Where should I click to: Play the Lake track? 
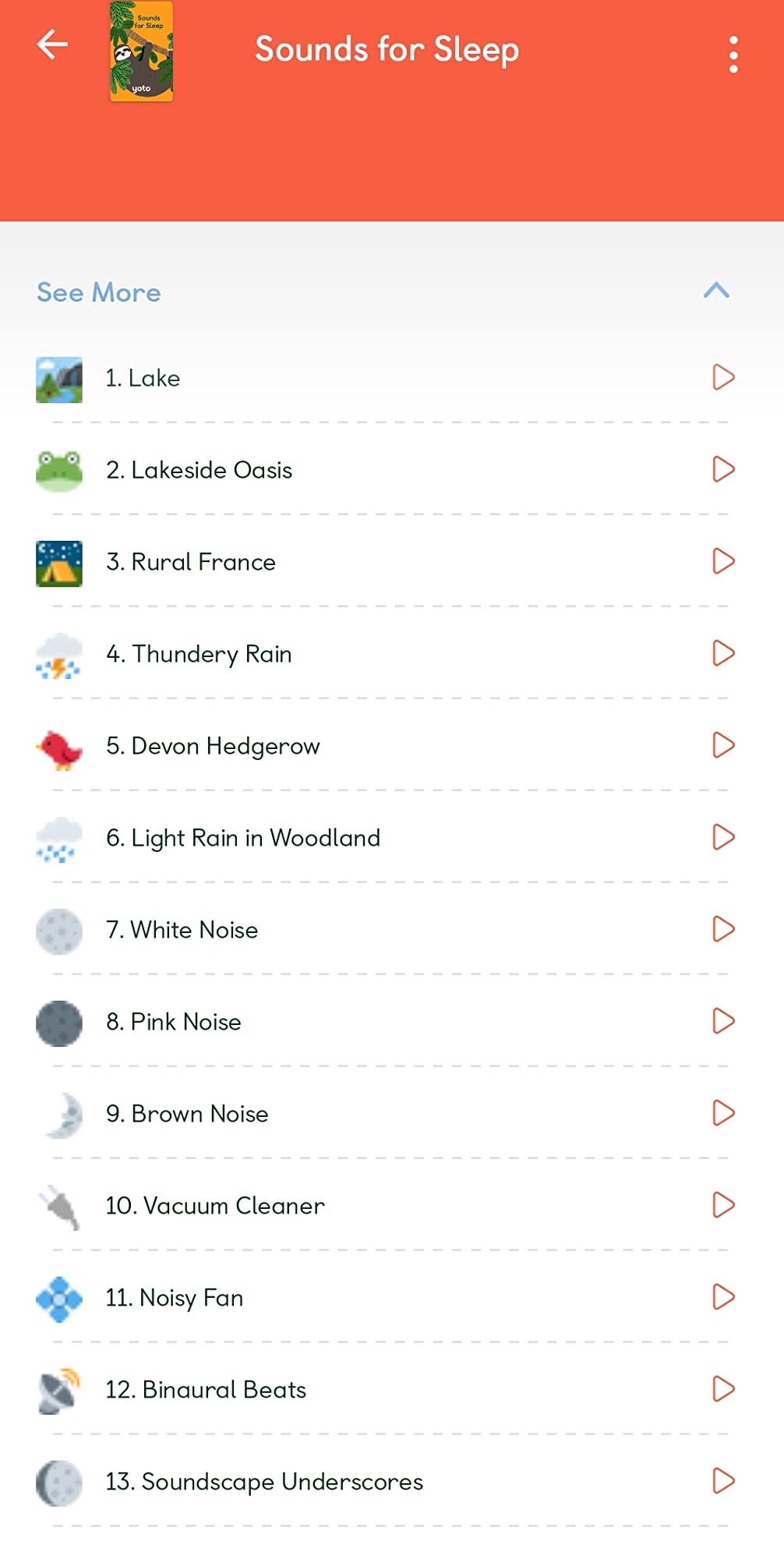(x=723, y=378)
